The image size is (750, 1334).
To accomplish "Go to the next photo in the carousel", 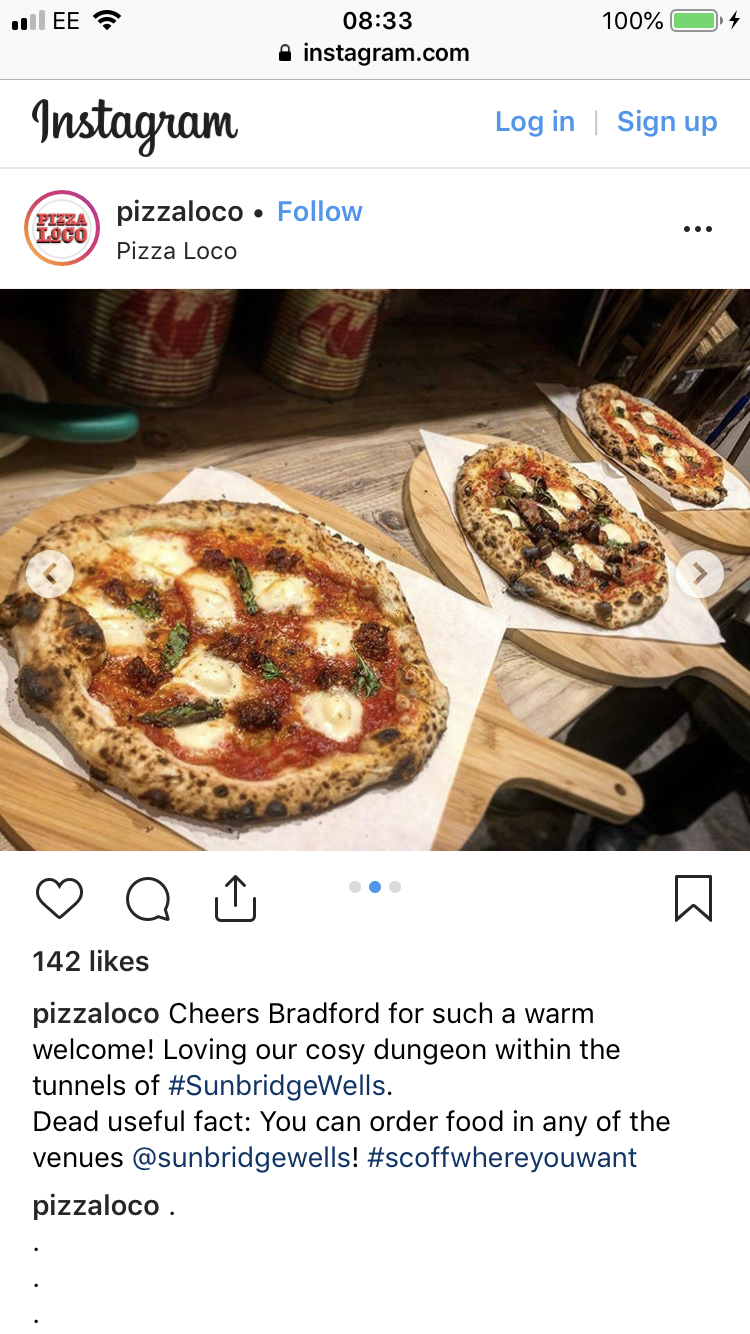I will 700,573.
